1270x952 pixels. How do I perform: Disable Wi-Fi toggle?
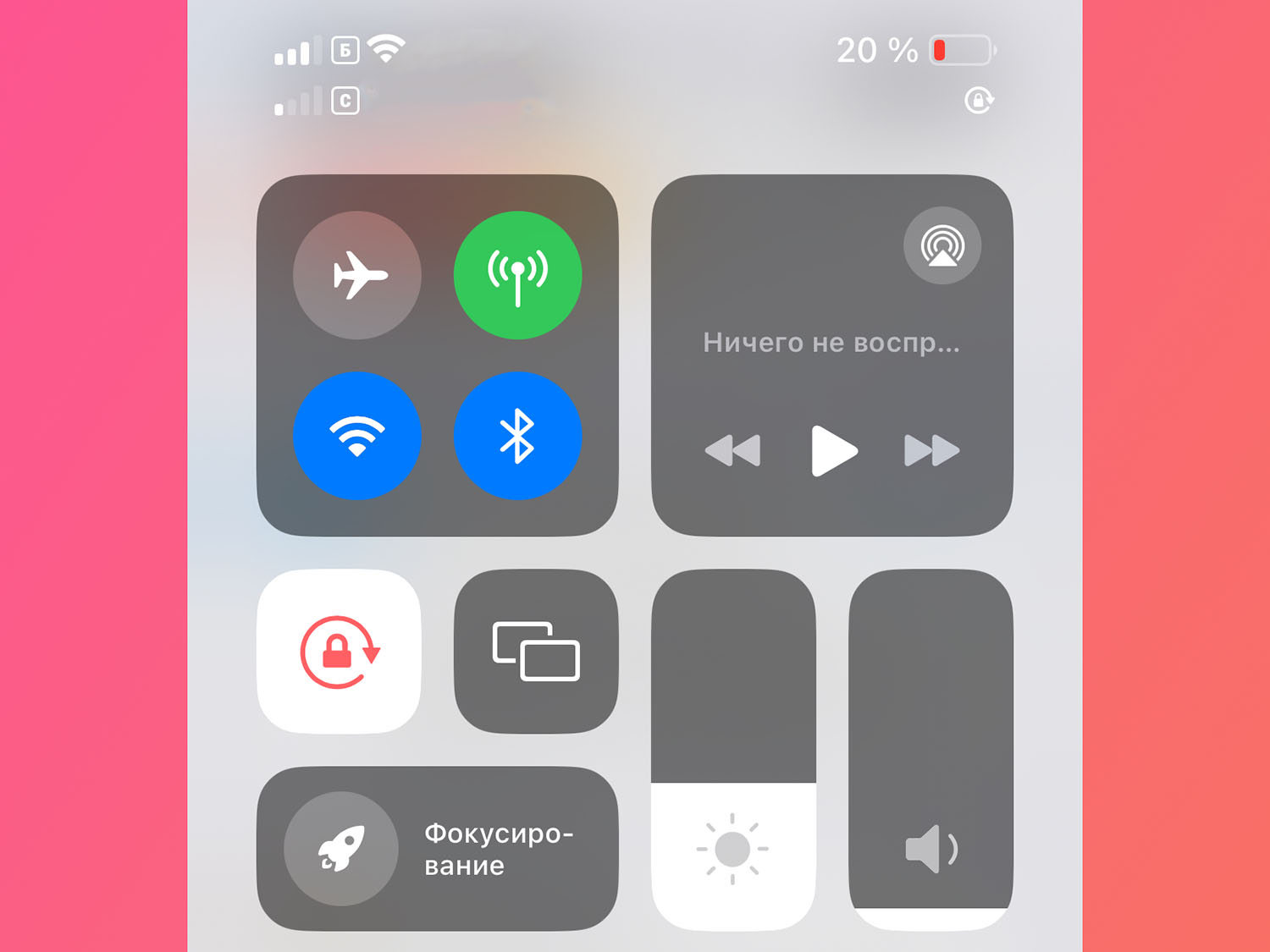point(357,436)
